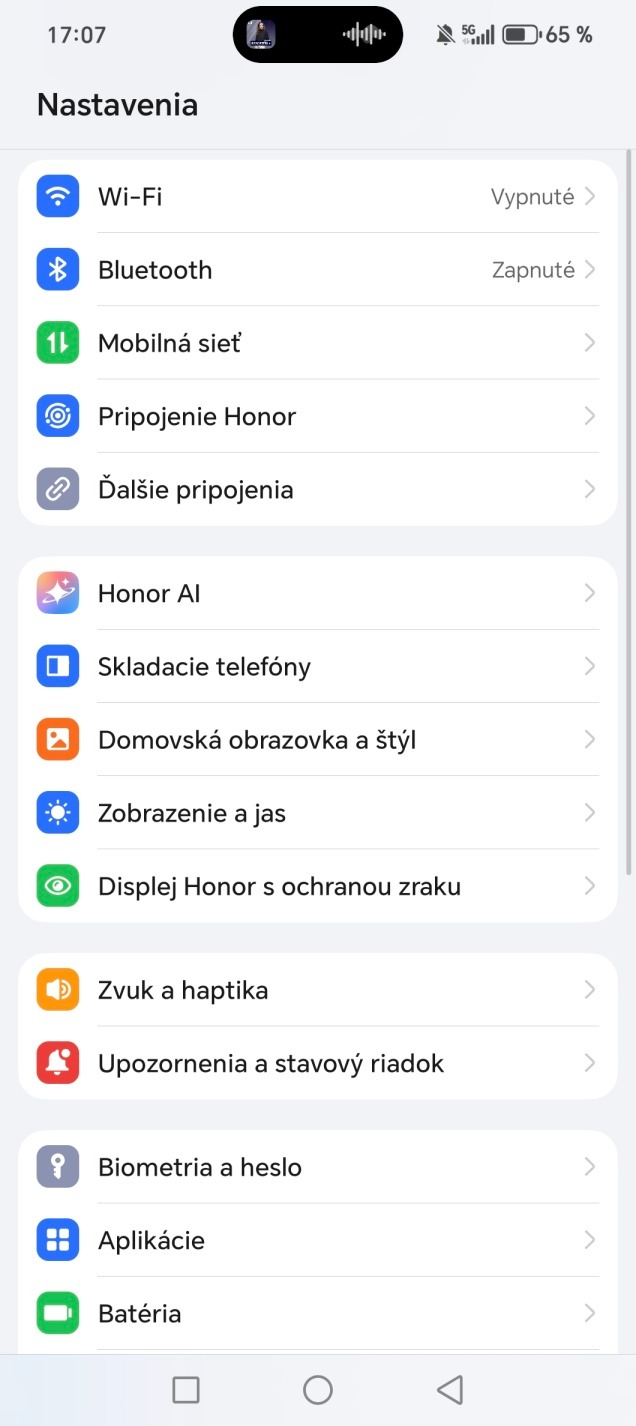The width and height of the screenshot is (636, 1426).
Task: Open the Bluetooth settings row
Action: pos(318,270)
